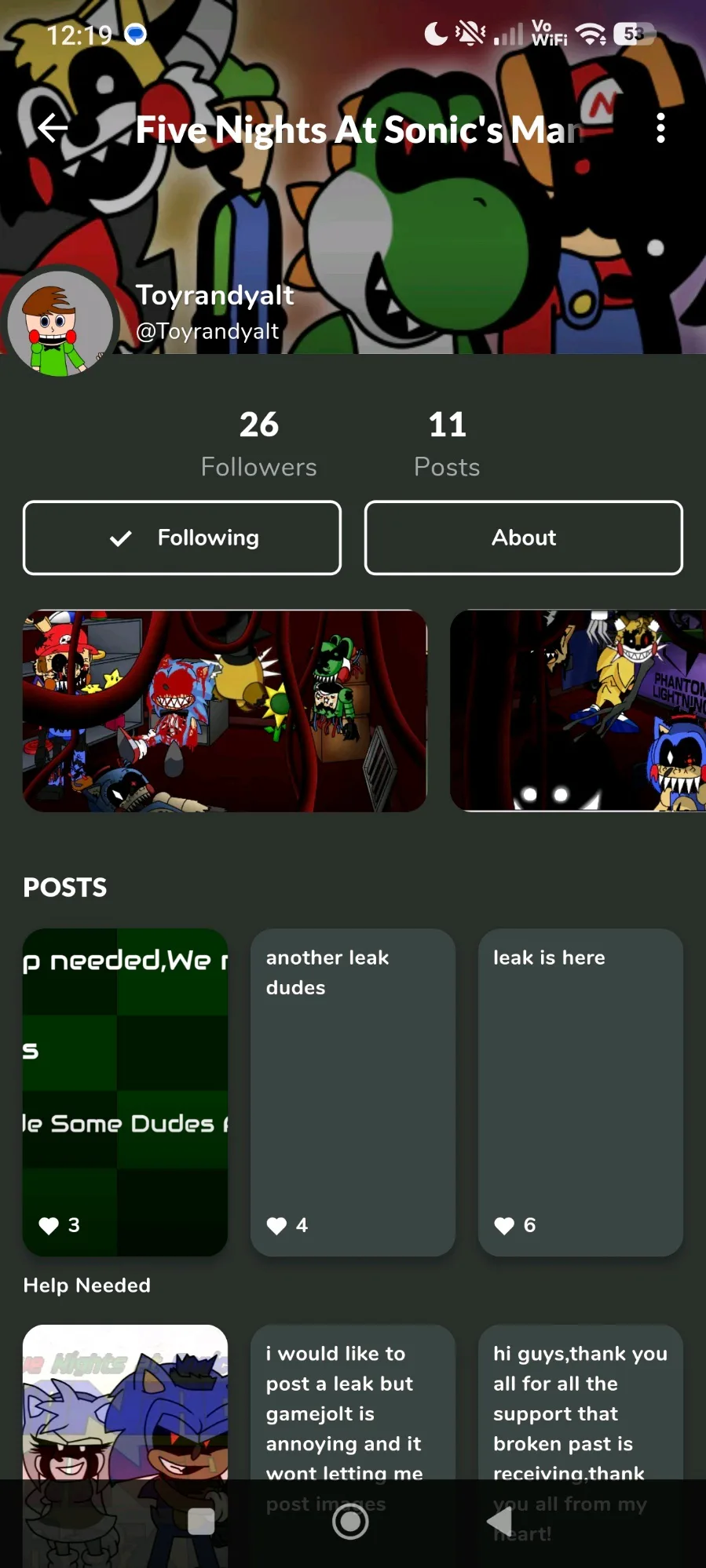
Task: View the Phantom Lightning screenshot
Action: click(578, 711)
